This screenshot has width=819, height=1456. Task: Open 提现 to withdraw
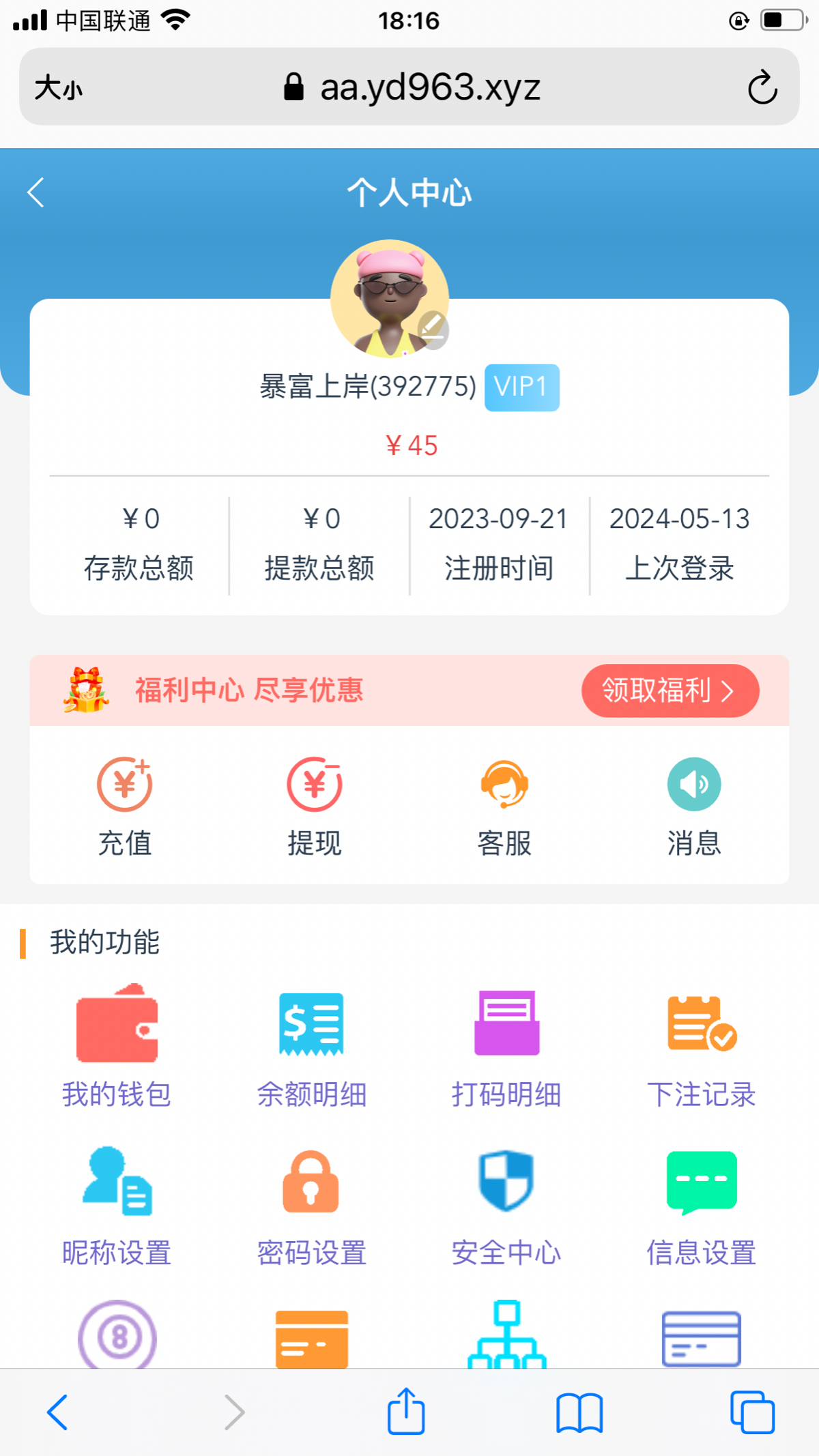[315, 805]
